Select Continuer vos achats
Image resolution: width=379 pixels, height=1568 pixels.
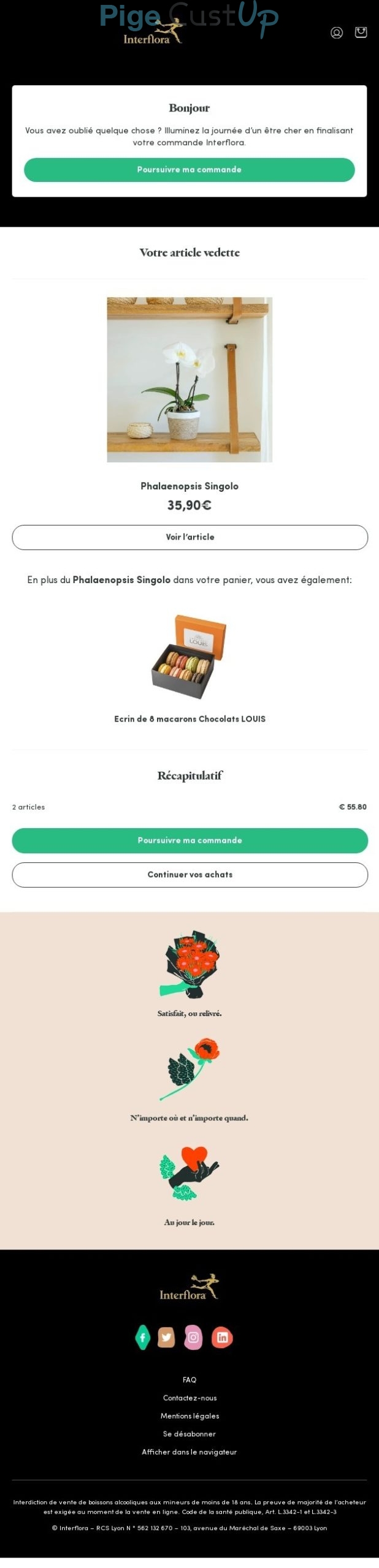point(189,874)
